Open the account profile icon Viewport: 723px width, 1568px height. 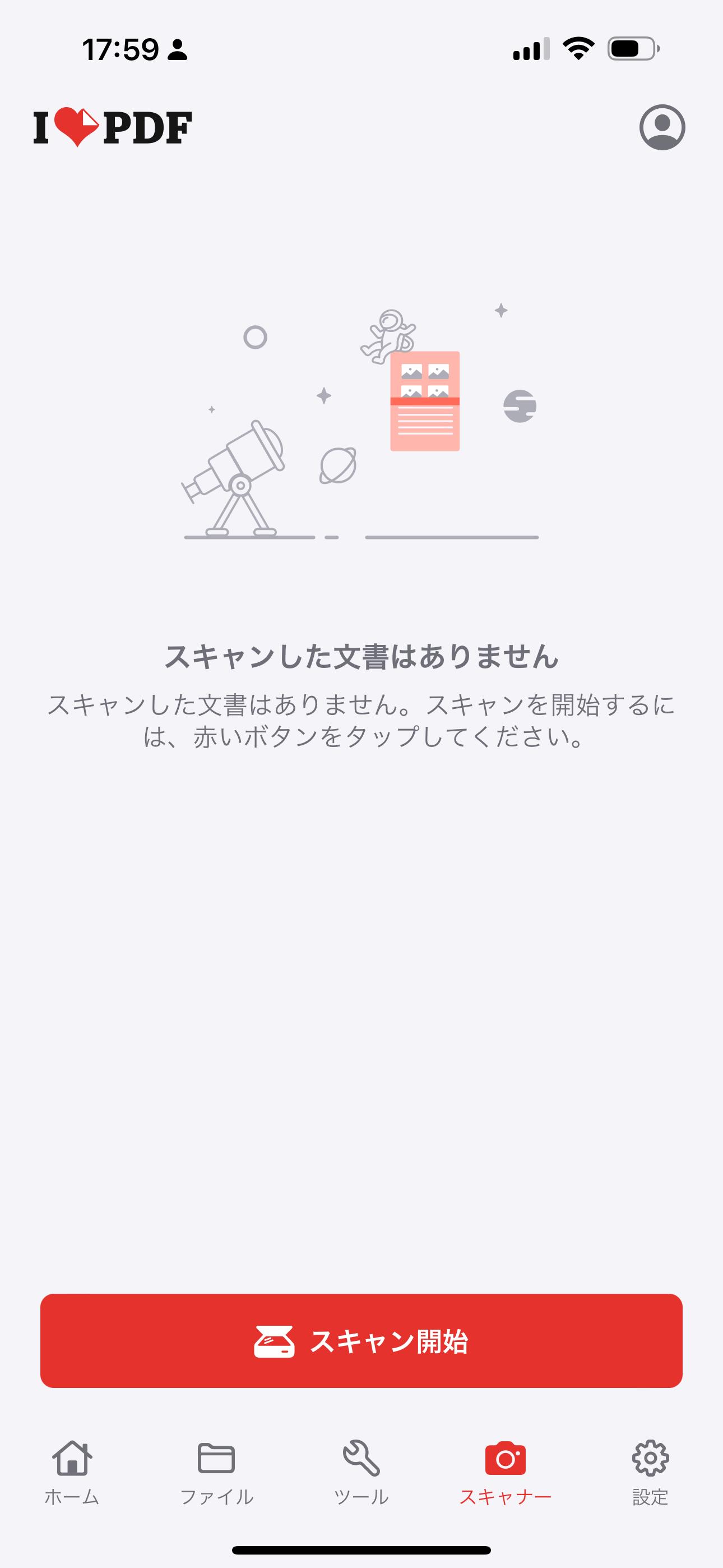(665, 128)
